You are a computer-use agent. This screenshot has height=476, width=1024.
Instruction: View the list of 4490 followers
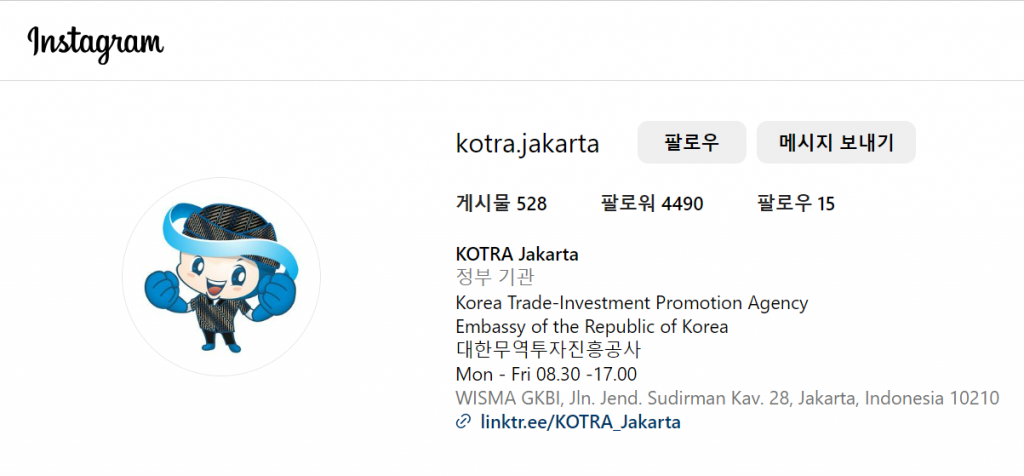[x=652, y=204]
